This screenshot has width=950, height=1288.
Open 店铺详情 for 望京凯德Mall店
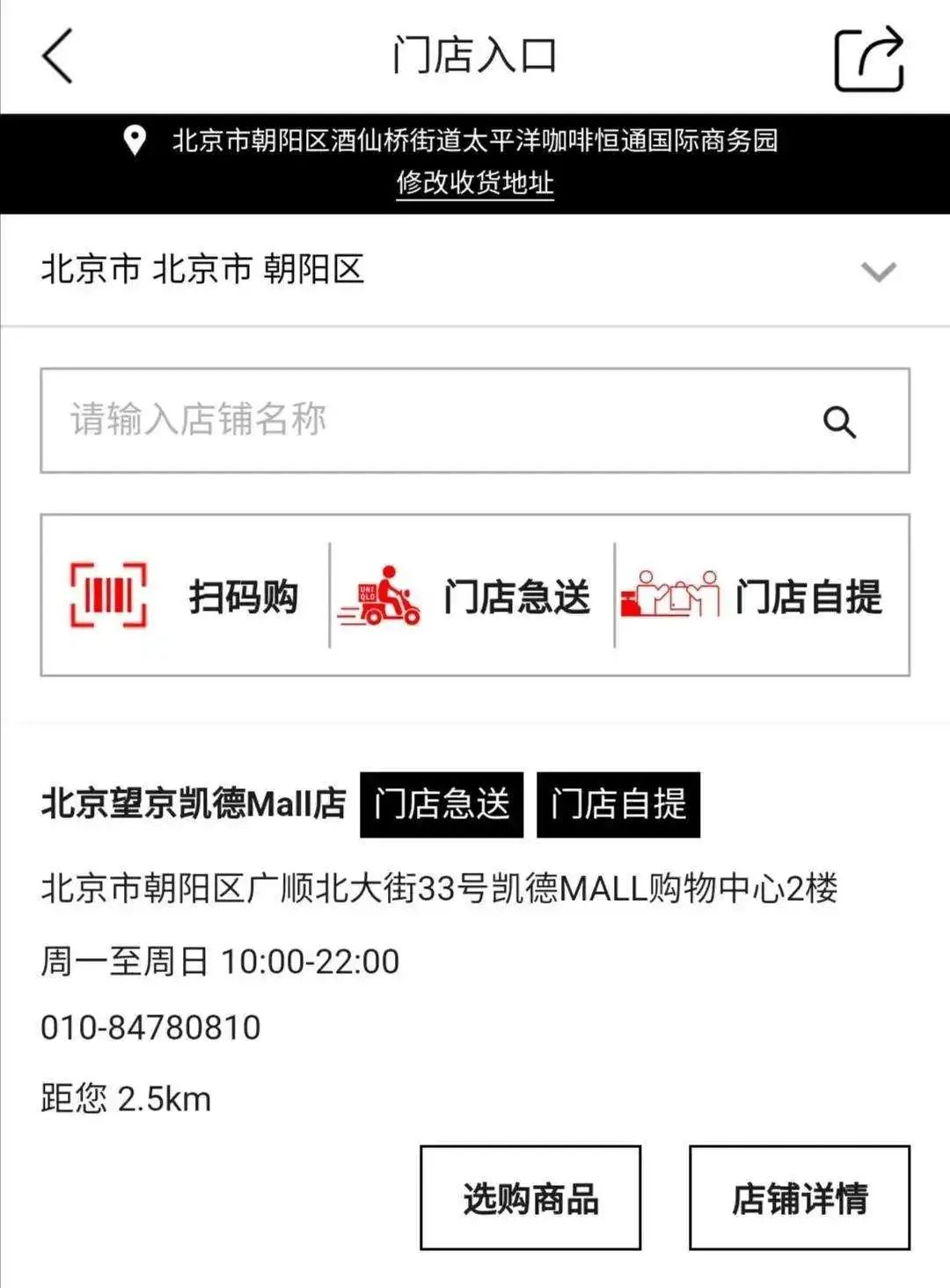tap(799, 1197)
